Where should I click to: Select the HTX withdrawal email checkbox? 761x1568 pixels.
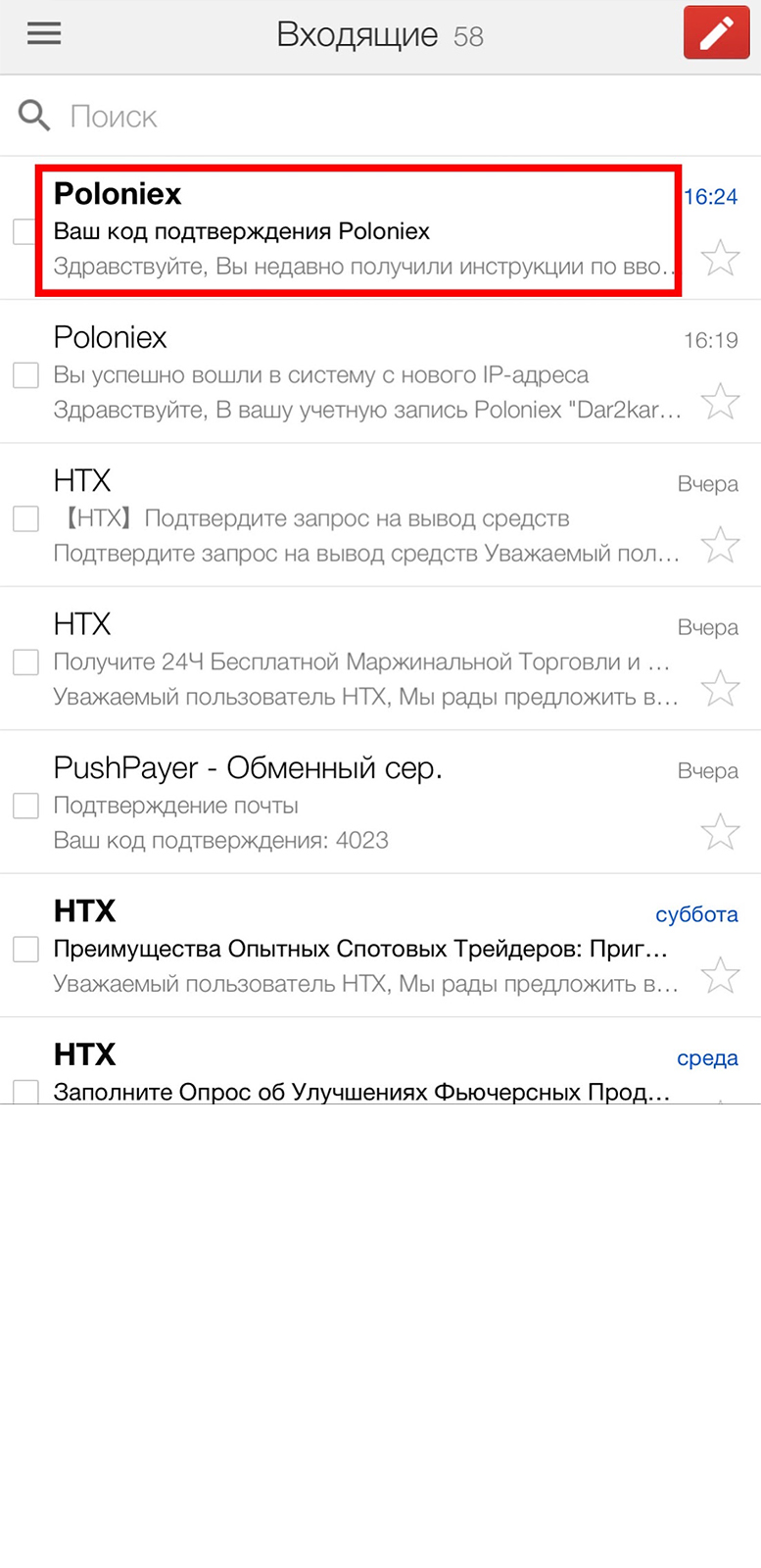25,518
